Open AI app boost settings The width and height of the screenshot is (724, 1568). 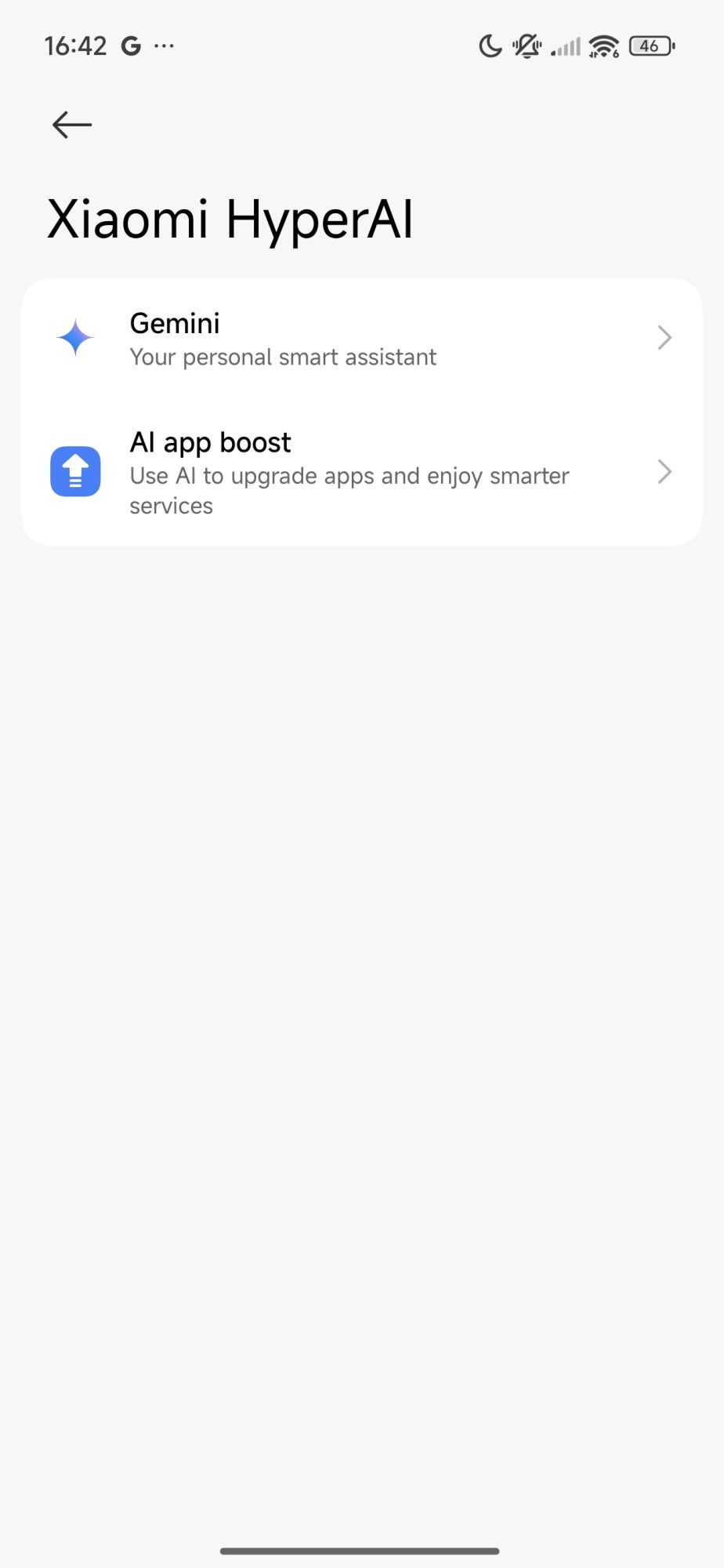click(360, 472)
